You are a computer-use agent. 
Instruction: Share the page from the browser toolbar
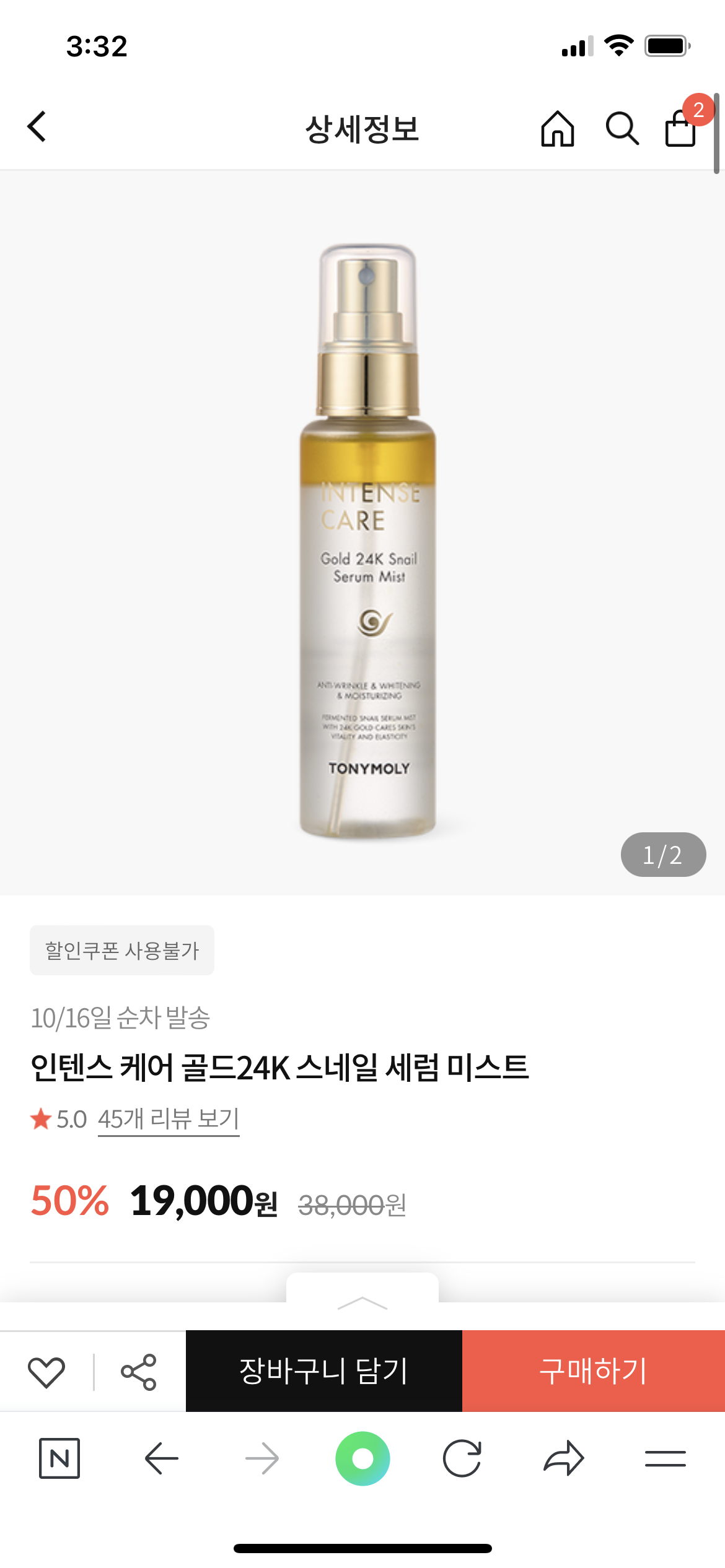coord(563,1458)
